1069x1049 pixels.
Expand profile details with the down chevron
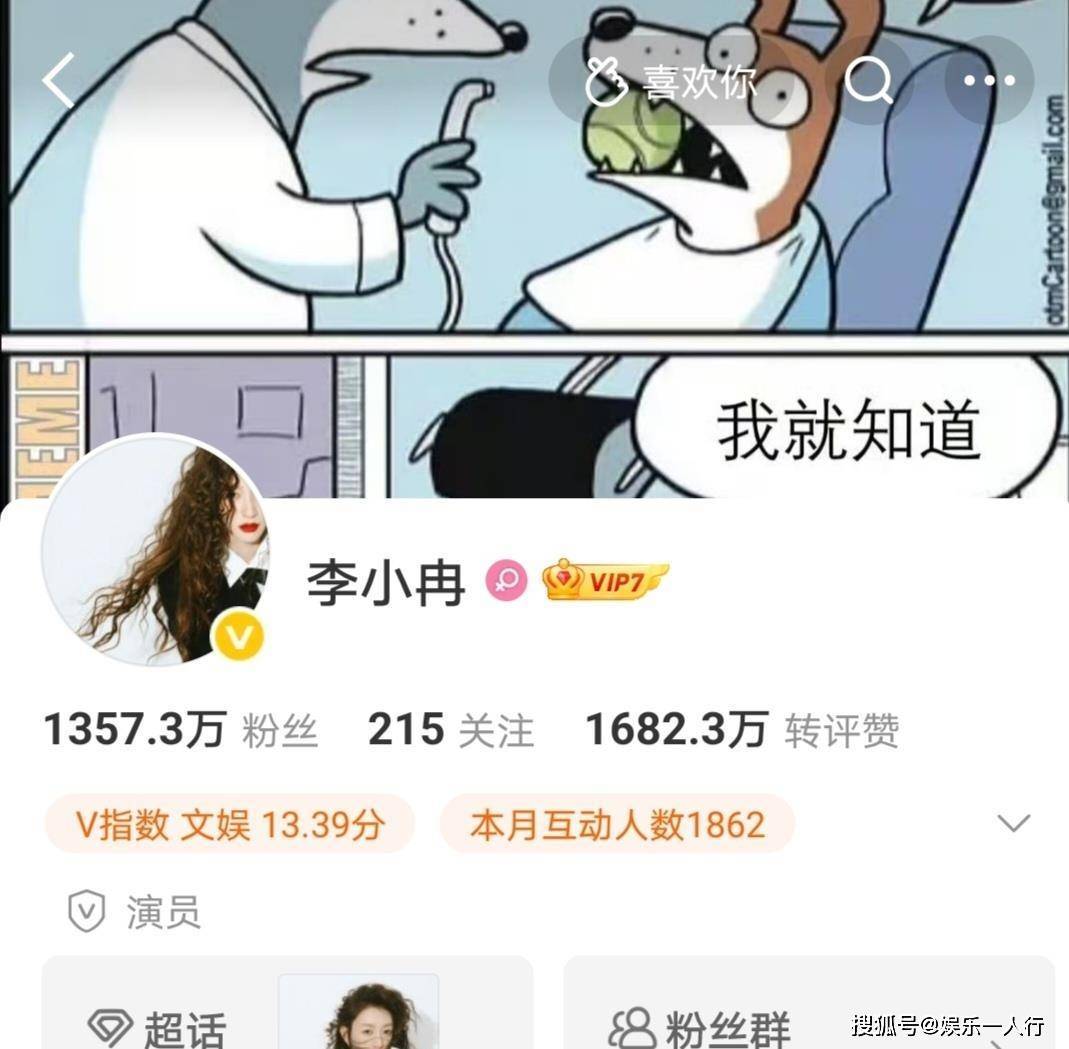point(1013,823)
